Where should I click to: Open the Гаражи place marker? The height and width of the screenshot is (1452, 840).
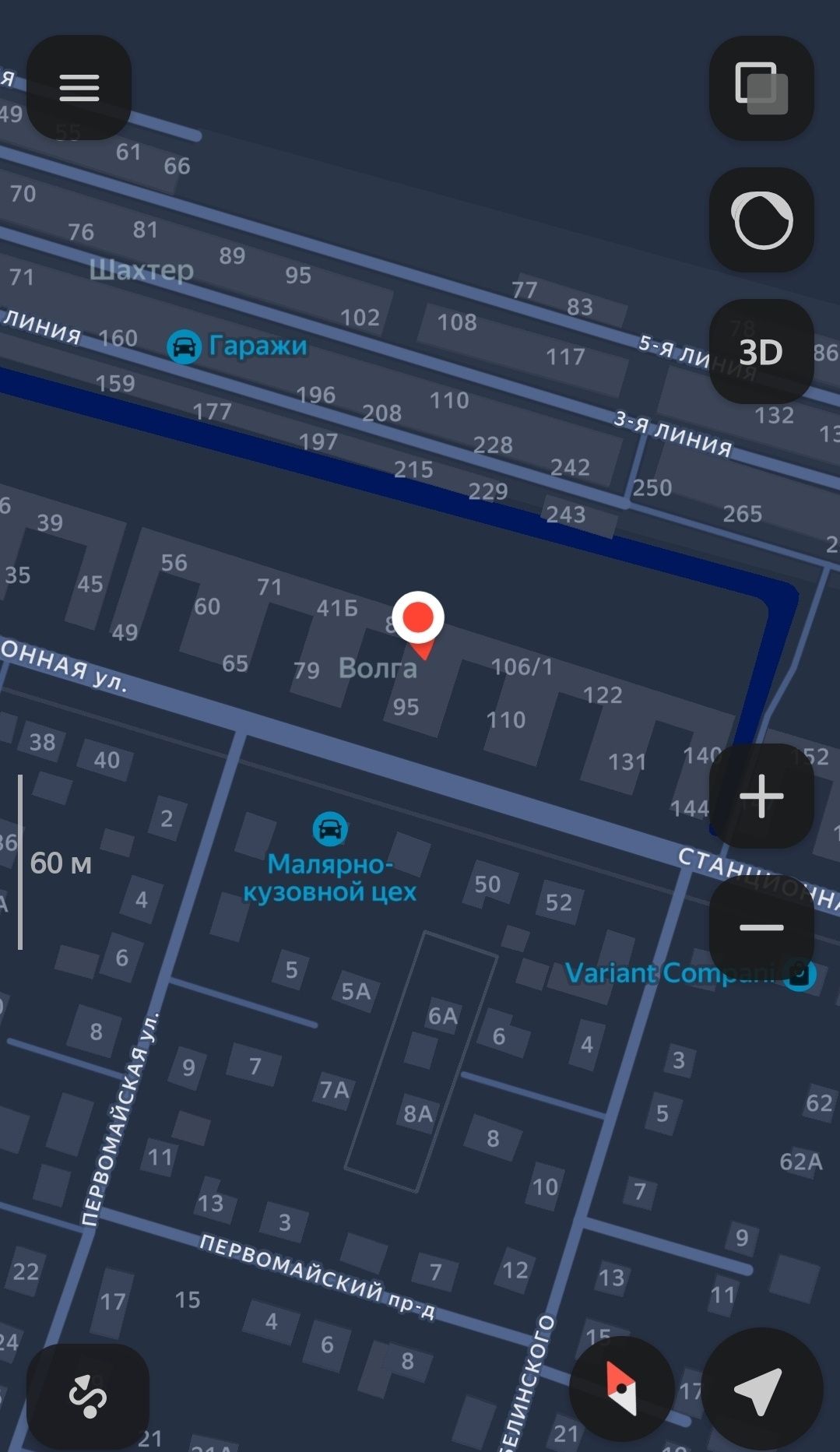click(x=185, y=346)
